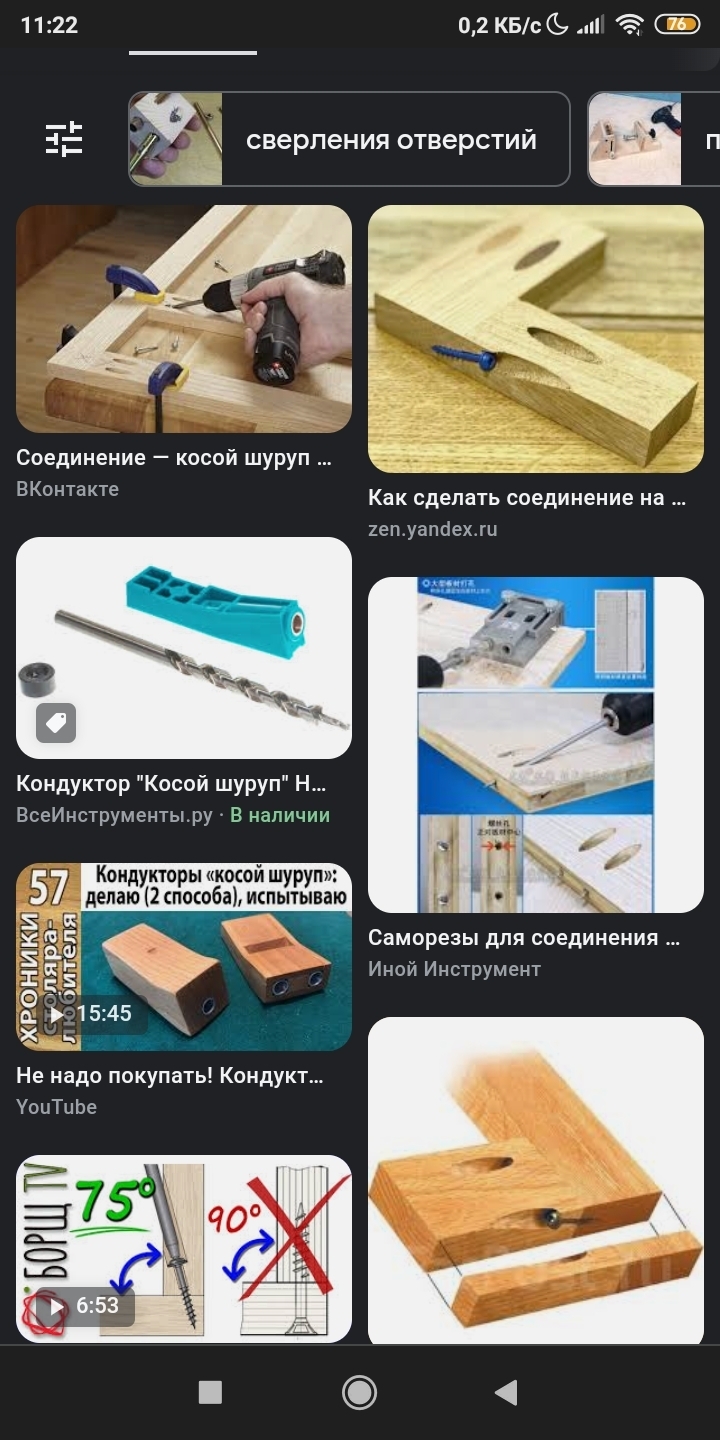Image resolution: width=720 pixels, height=1440 pixels.
Task: Open the 'Соединение — косой шуруп' VK image
Action: pos(184,319)
